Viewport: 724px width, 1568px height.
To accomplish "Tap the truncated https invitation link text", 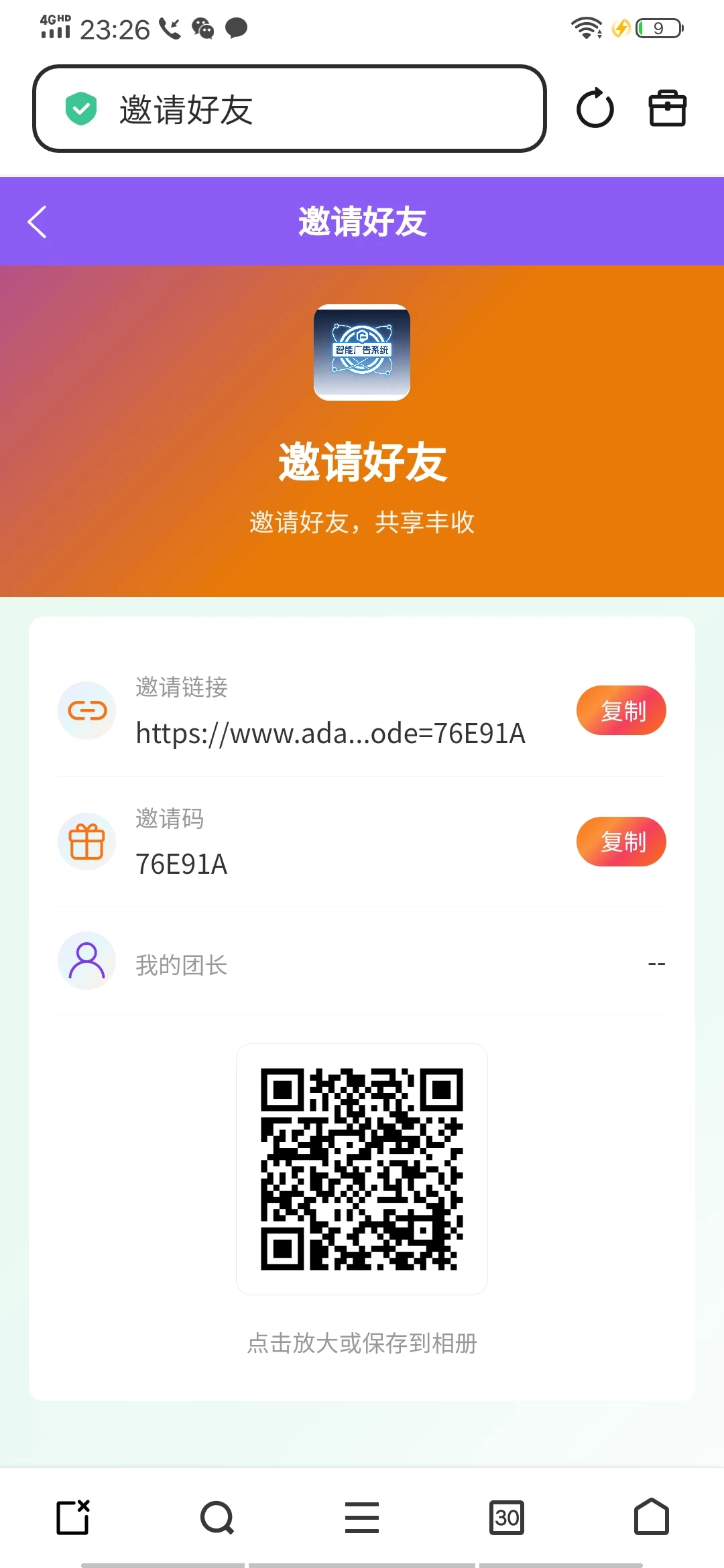I will coord(330,734).
